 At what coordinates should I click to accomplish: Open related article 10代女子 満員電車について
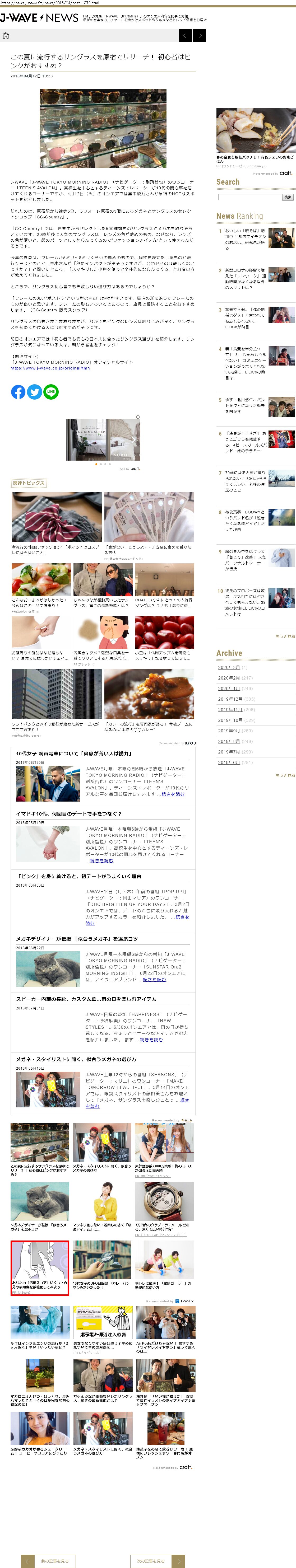pos(73,753)
